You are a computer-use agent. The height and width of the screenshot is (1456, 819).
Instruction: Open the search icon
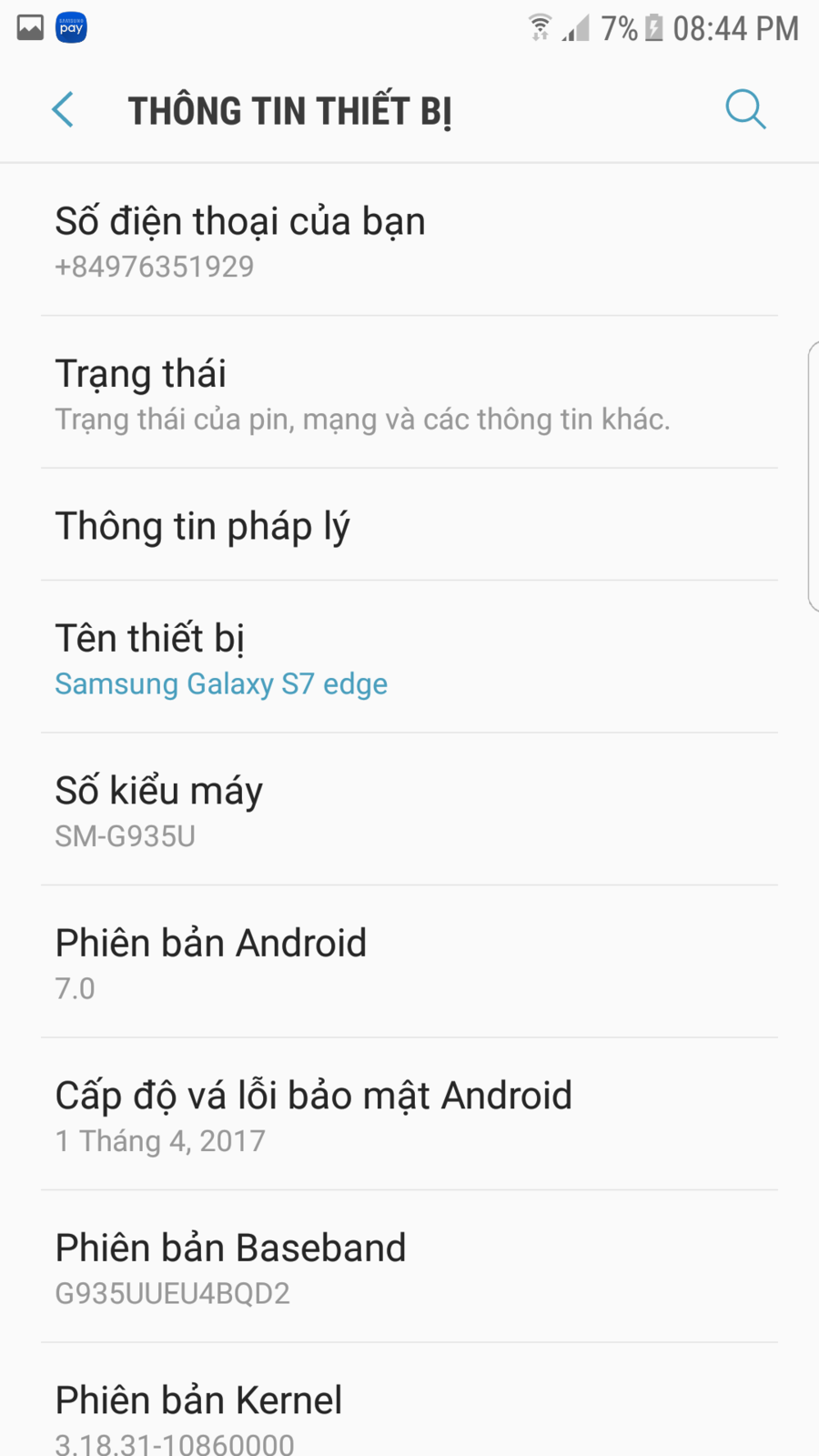coord(745,110)
